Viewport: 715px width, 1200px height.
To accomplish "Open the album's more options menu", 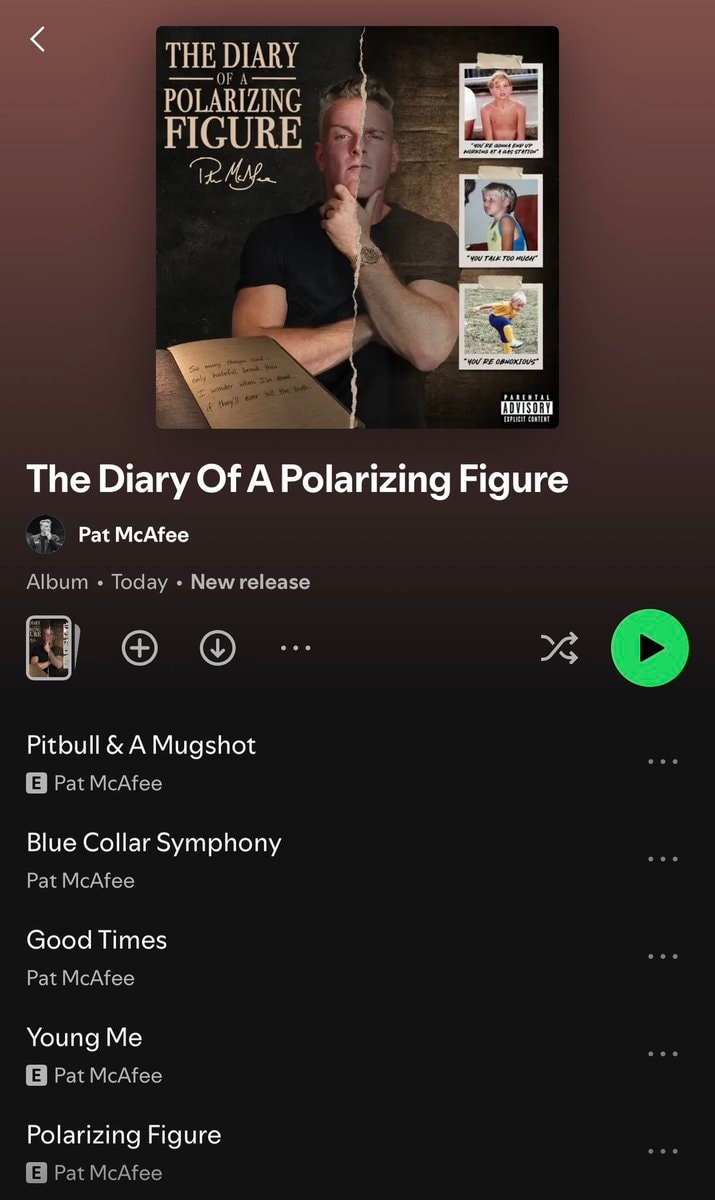I will [296, 648].
